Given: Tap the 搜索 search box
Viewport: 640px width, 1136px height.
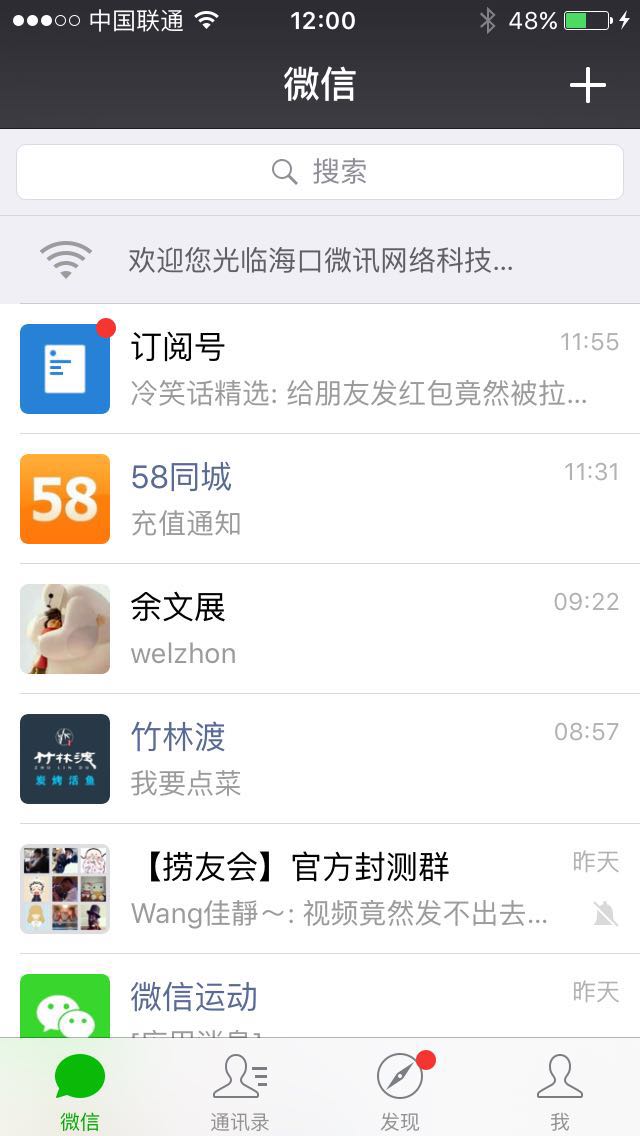Looking at the screenshot, I should coord(320,172).
